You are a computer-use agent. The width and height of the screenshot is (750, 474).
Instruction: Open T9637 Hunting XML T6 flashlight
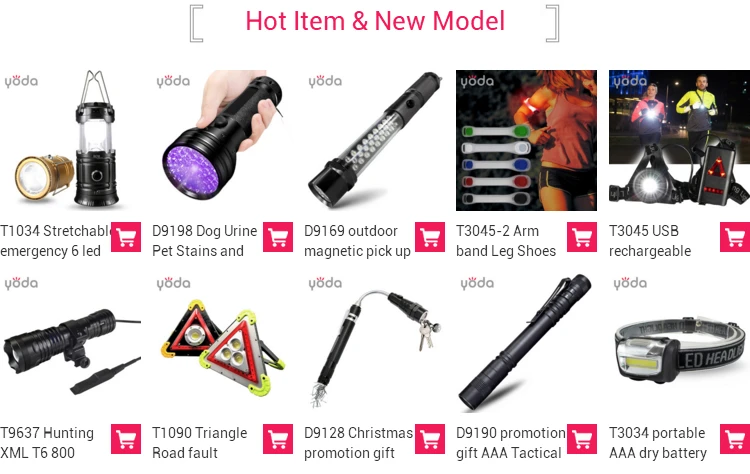70,342
